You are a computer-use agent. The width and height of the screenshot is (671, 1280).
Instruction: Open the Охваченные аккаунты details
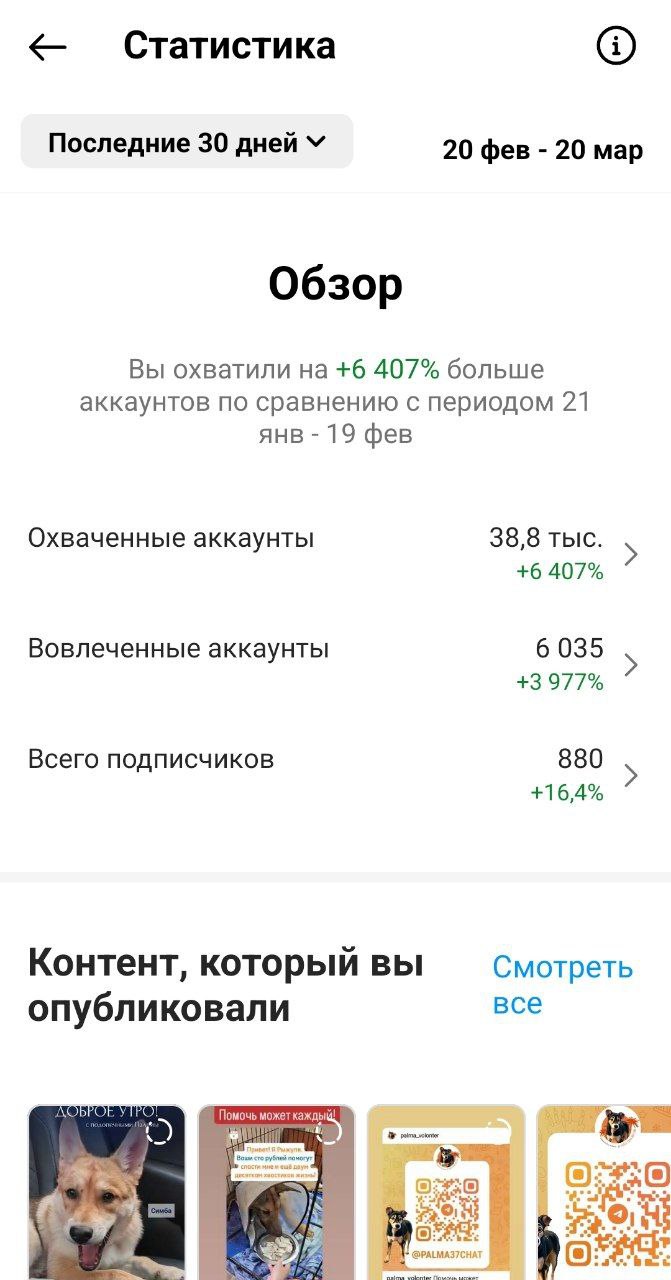pos(334,554)
